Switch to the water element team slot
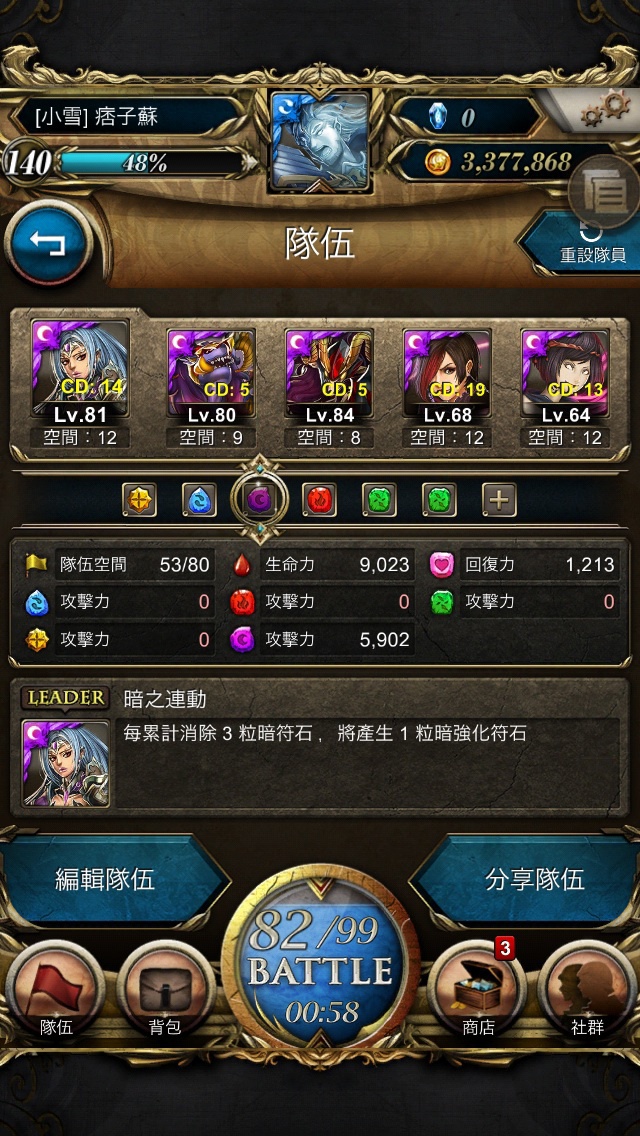Screen dimensions: 640x1136 coord(199,499)
